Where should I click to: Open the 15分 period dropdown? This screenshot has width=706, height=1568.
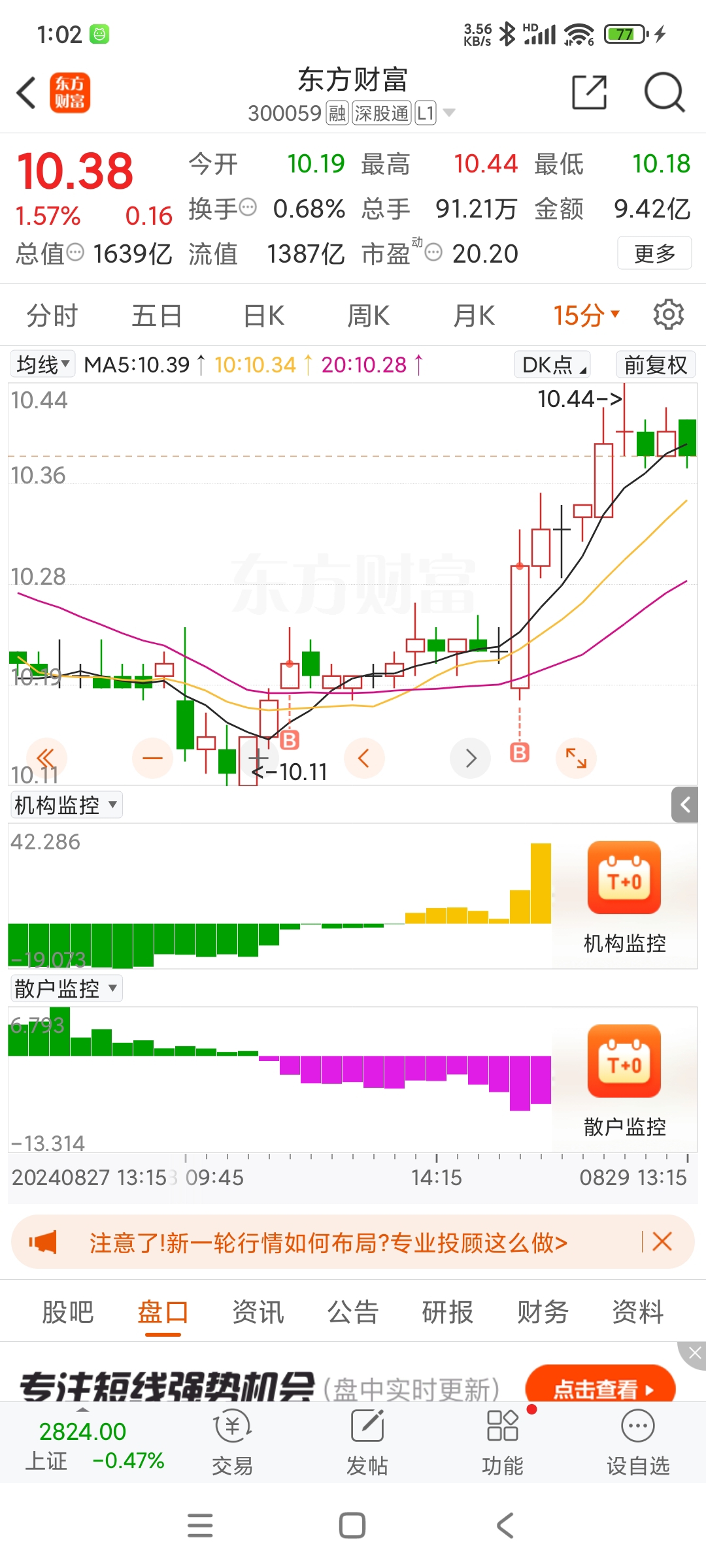586,316
